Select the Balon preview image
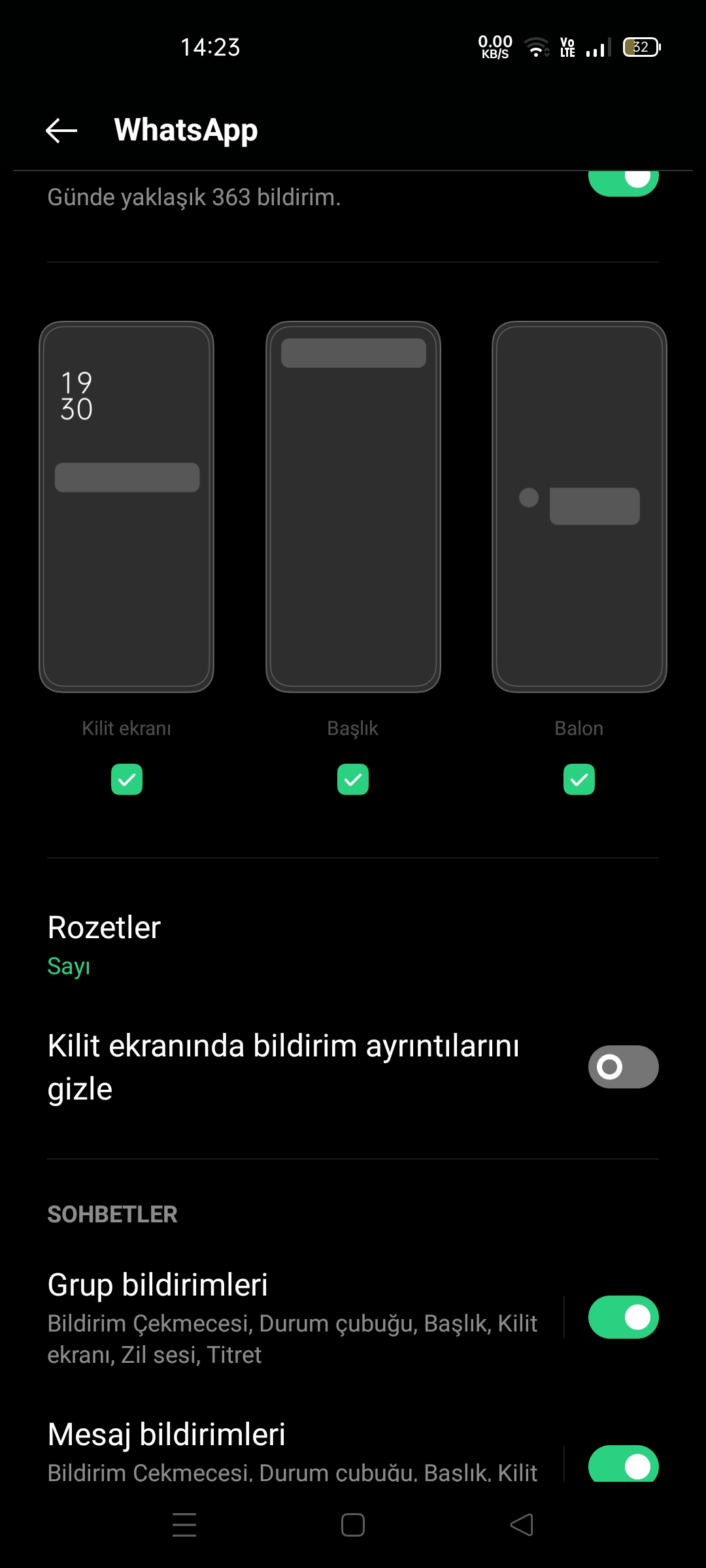Image resolution: width=706 pixels, height=1568 pixels. pyautogui.click(x=579, y=507)
